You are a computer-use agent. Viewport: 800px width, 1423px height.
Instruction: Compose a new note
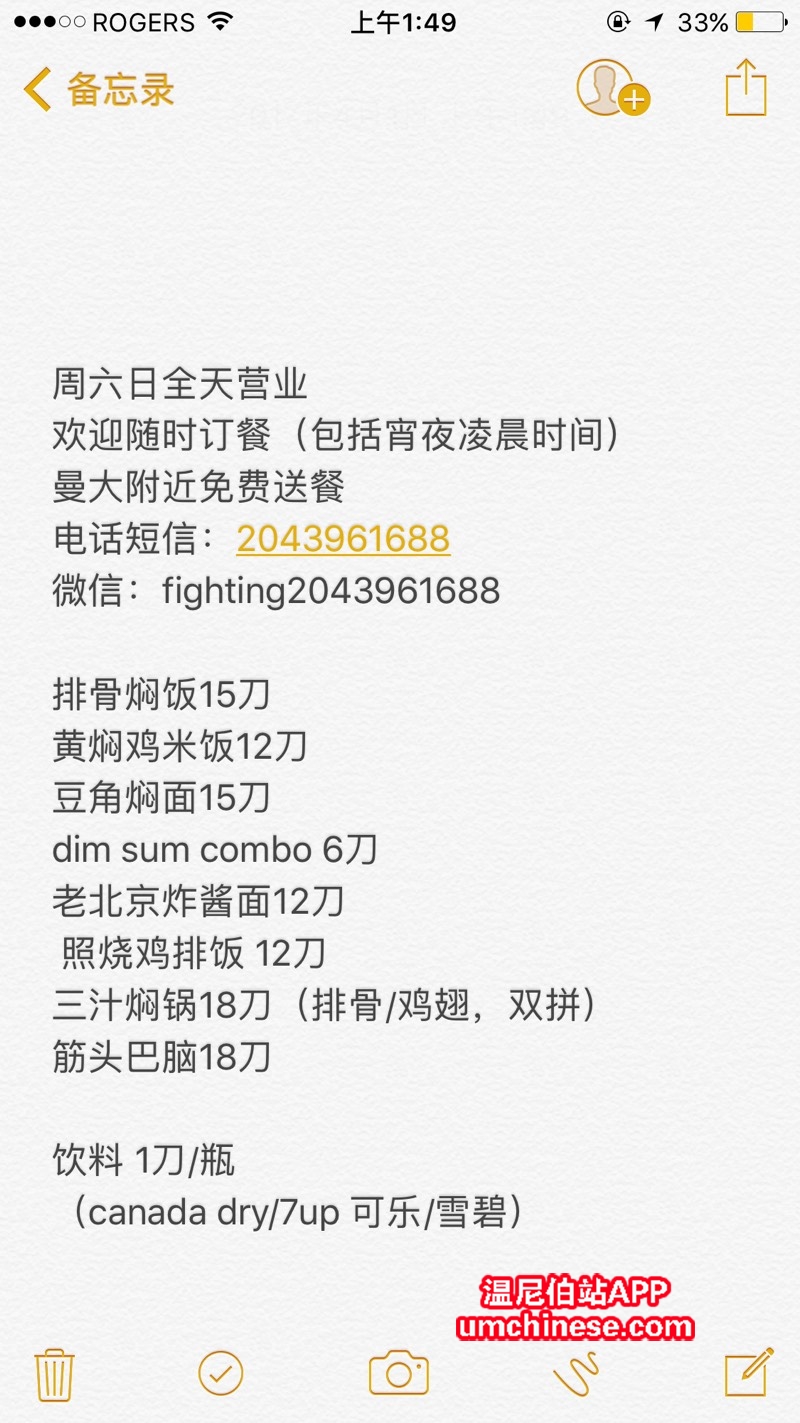pyautogui.click(x=749, y=1372)
